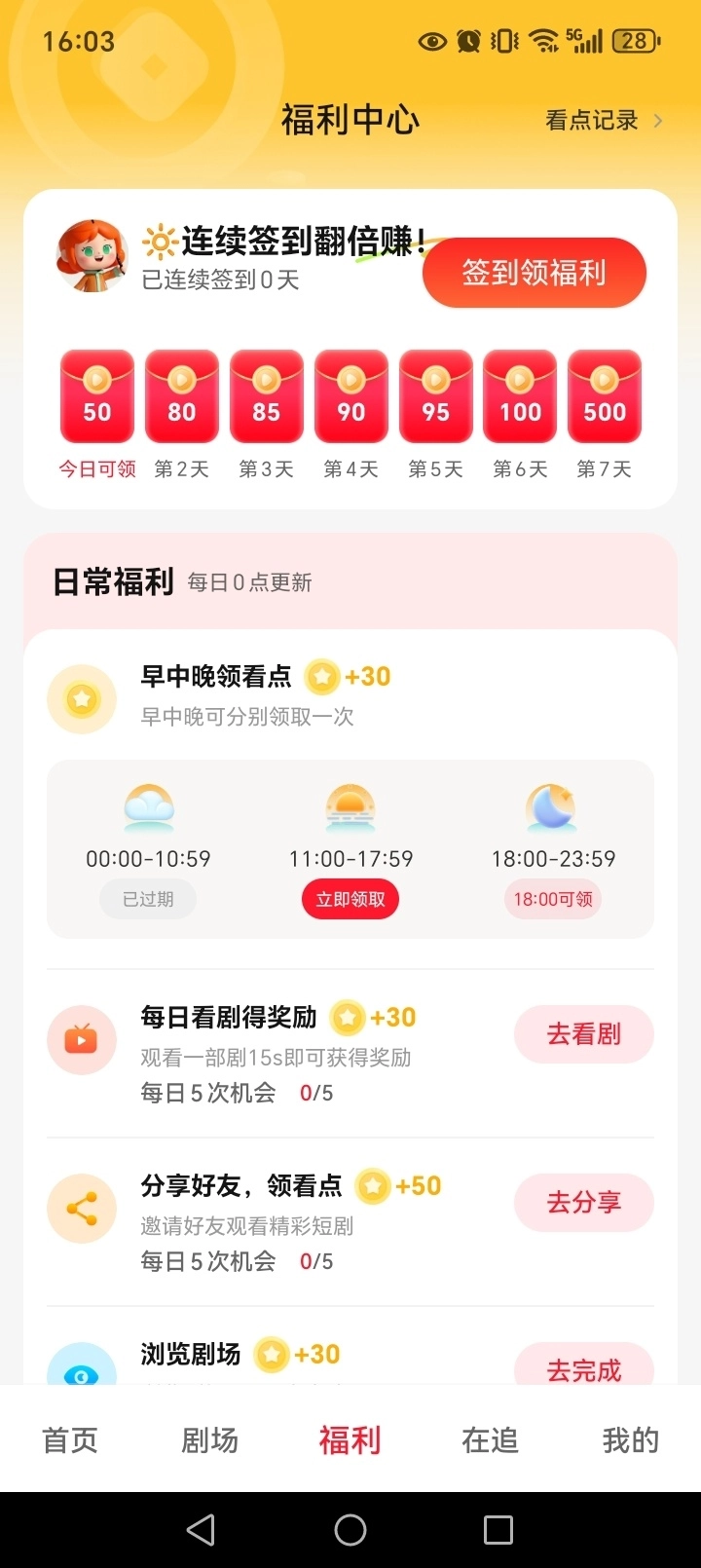The height and width of the screenshot is (1568, 701).
Task: Click the sunset icon for 11:00-17:59 slot
Action: (350, 807)
